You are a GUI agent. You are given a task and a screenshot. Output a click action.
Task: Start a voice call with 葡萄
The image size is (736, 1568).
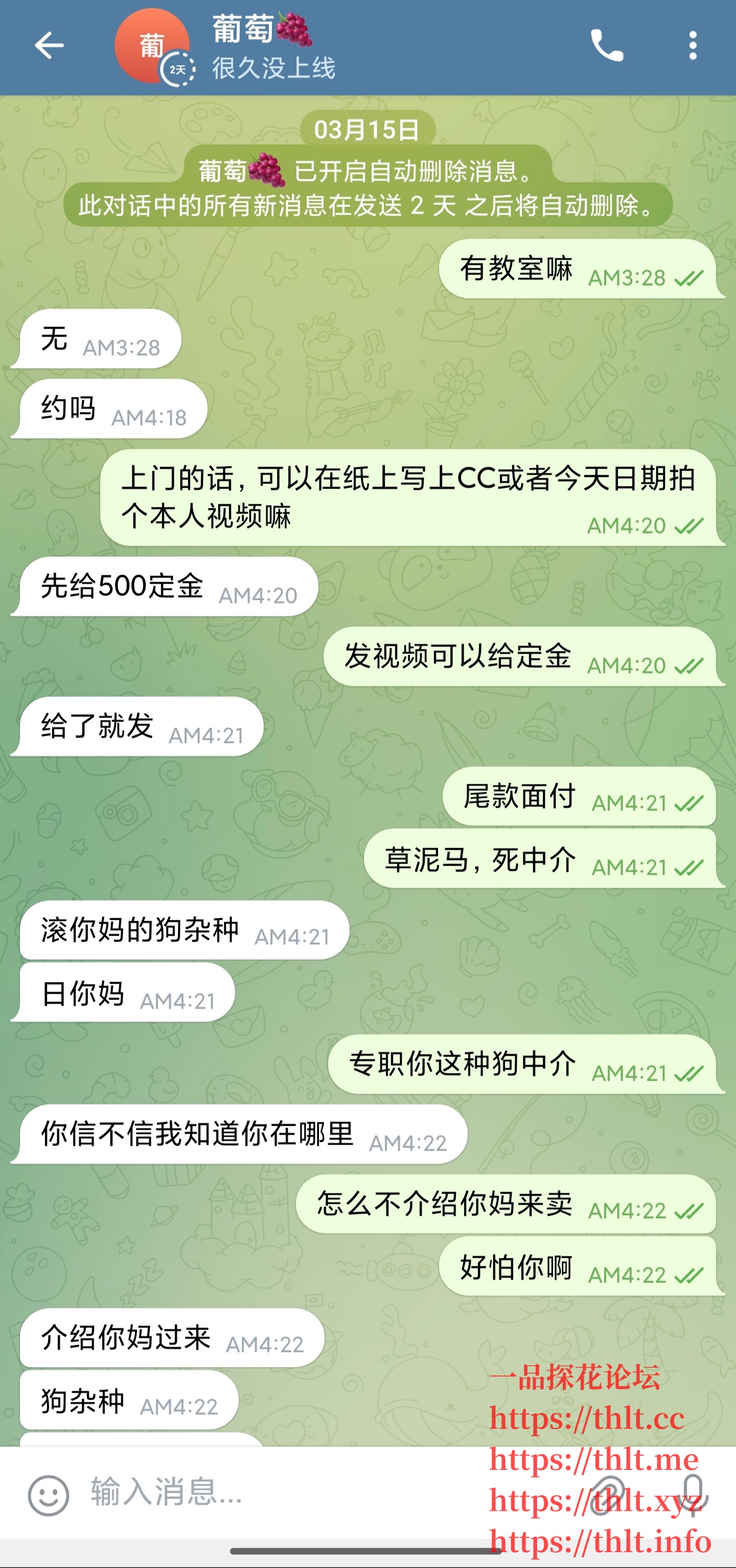point(606,45)
